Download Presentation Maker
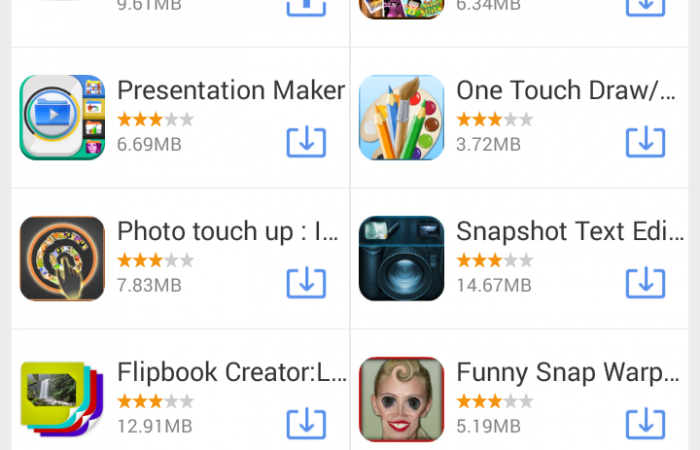 (x=306, y=142)
